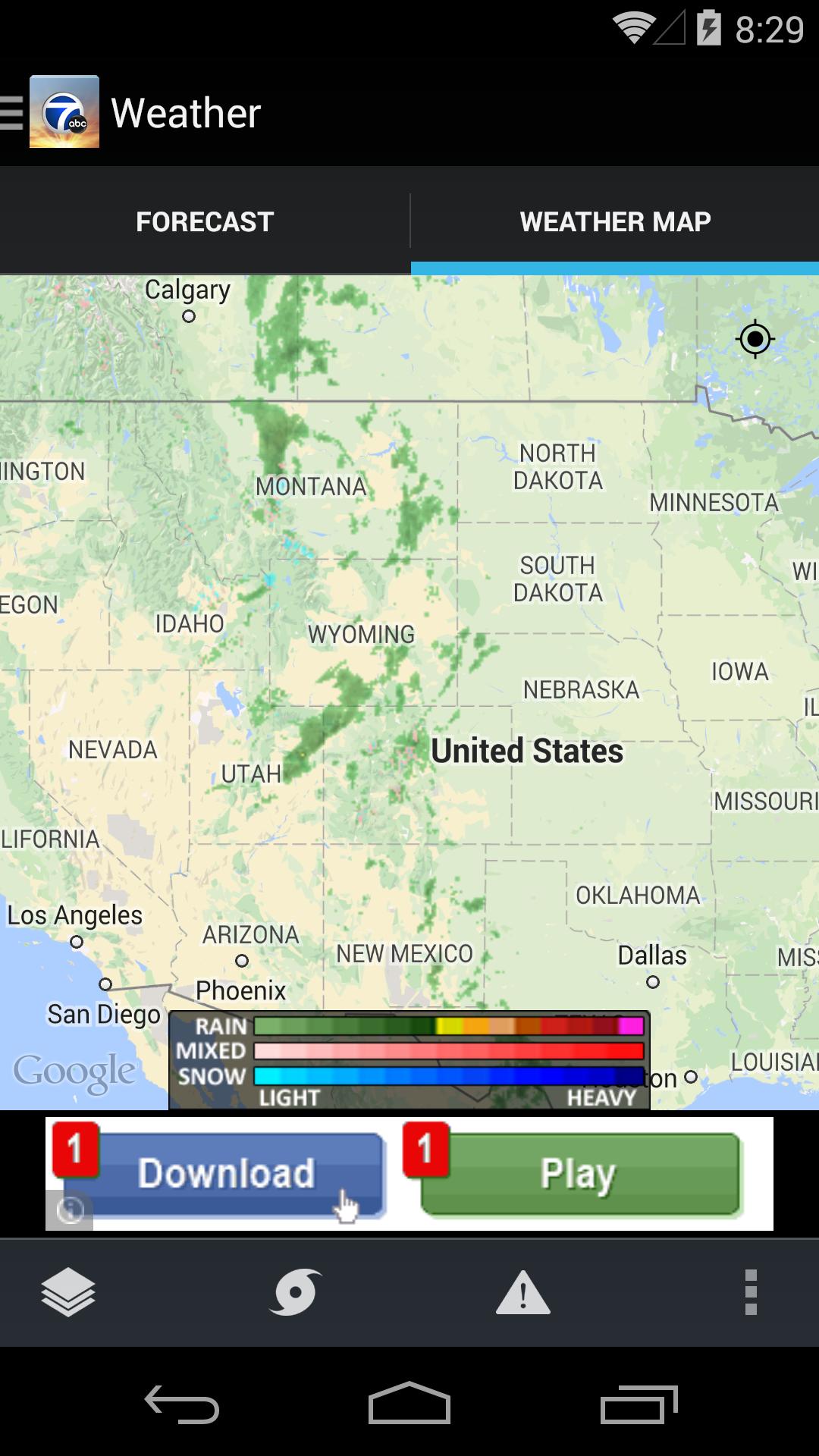Viewport: 819px width, 1456px height.
Task: Switch to the Forecast tab
Action: pos(205,221)
